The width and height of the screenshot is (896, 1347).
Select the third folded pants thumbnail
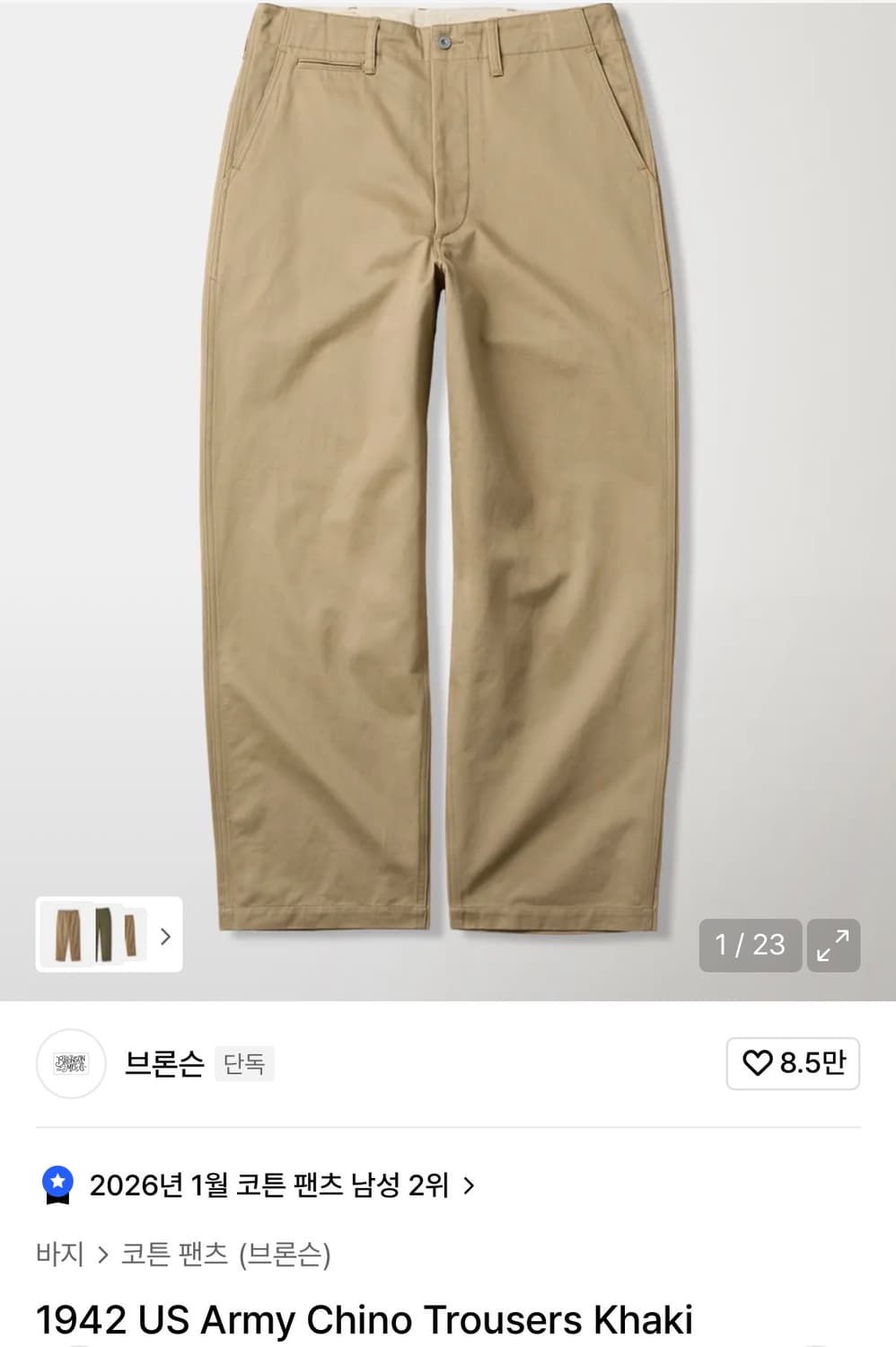point(133,937)
